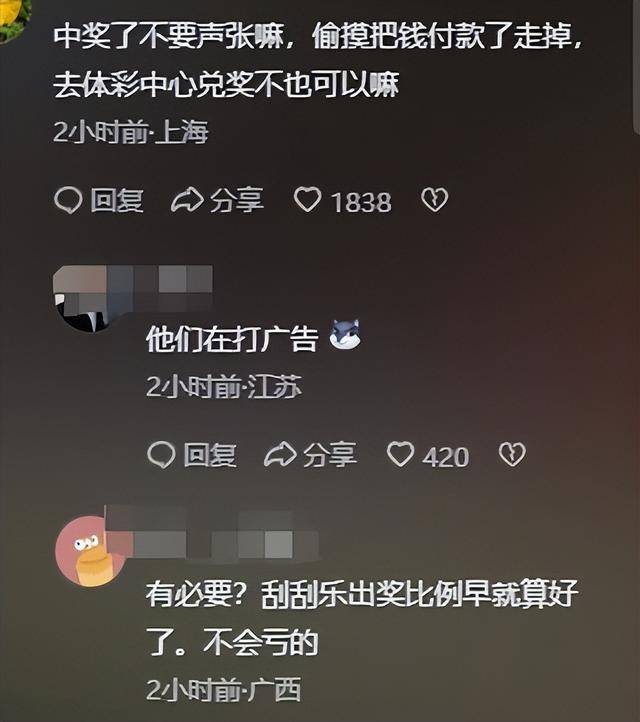This screenshot has width=640, height=722.
Task: Open the avatar of the 广西 commenter
Action: pos(88,549)
